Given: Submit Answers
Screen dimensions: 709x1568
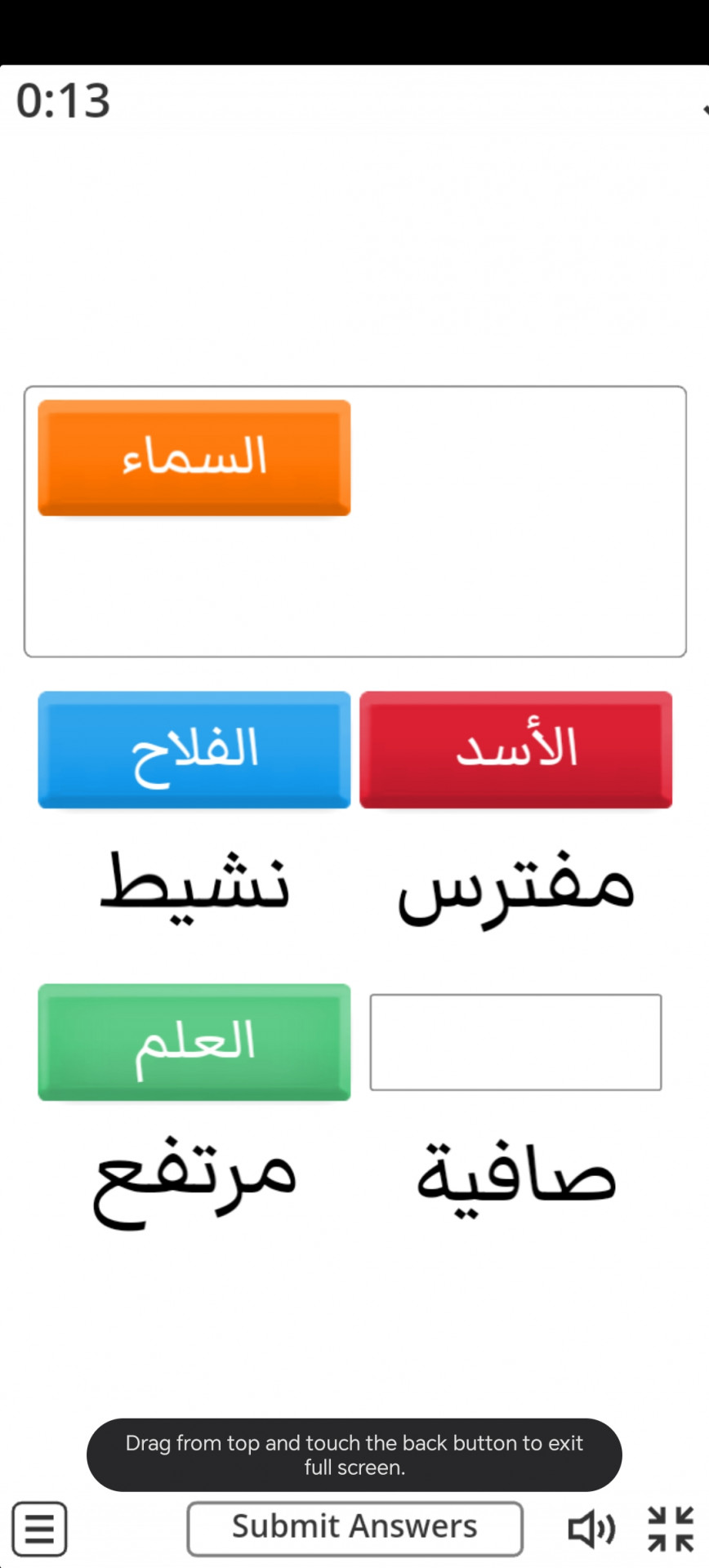Looking at the screenshot, I should 354,1528.
